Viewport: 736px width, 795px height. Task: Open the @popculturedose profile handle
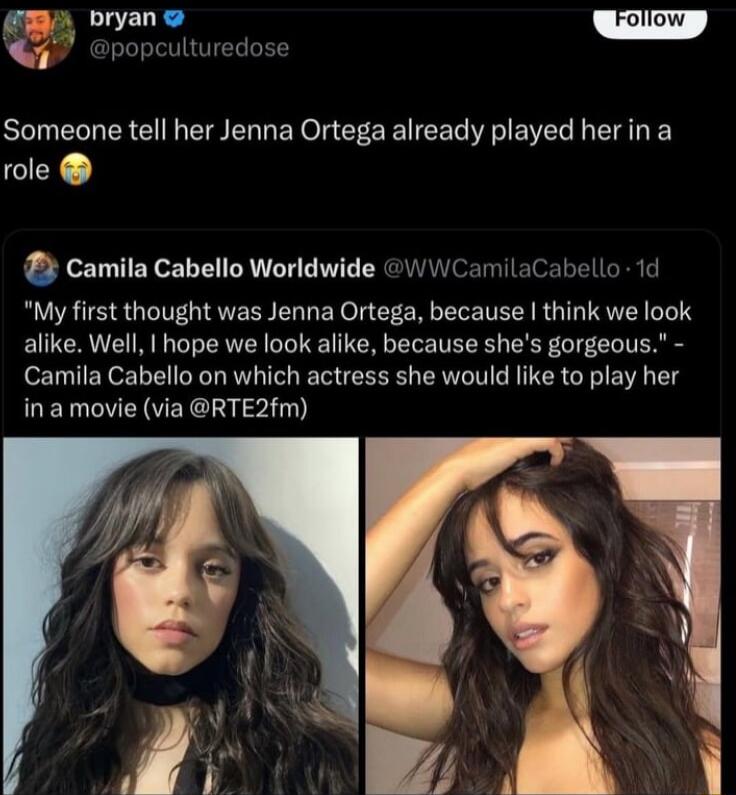189,47
